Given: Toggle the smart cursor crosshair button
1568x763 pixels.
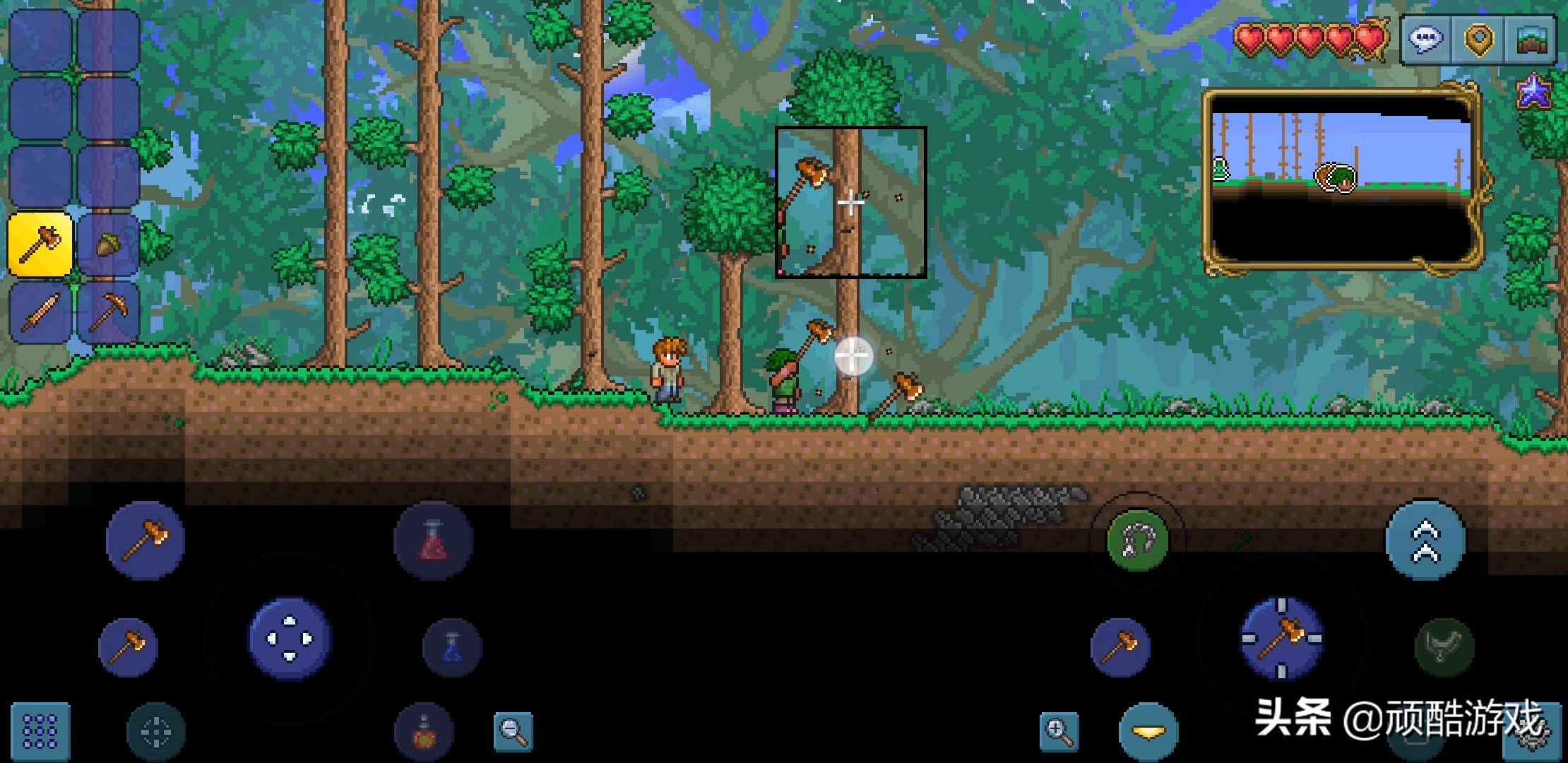Looking at the screenshot, I should pyautogui.click(x=156, y=732).
